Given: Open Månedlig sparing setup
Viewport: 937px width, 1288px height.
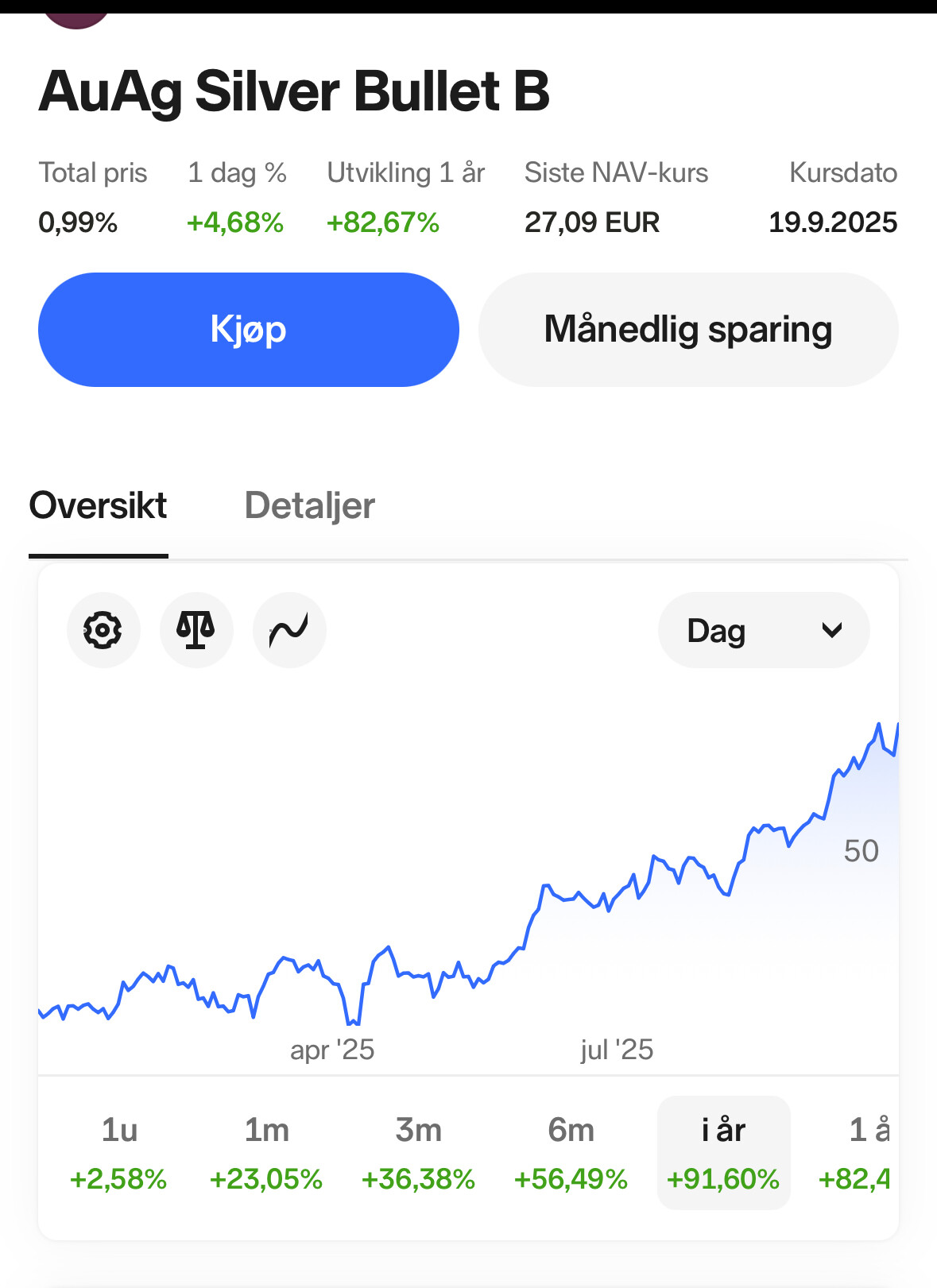Looking at the screenshot, I should tap(688, 330).
